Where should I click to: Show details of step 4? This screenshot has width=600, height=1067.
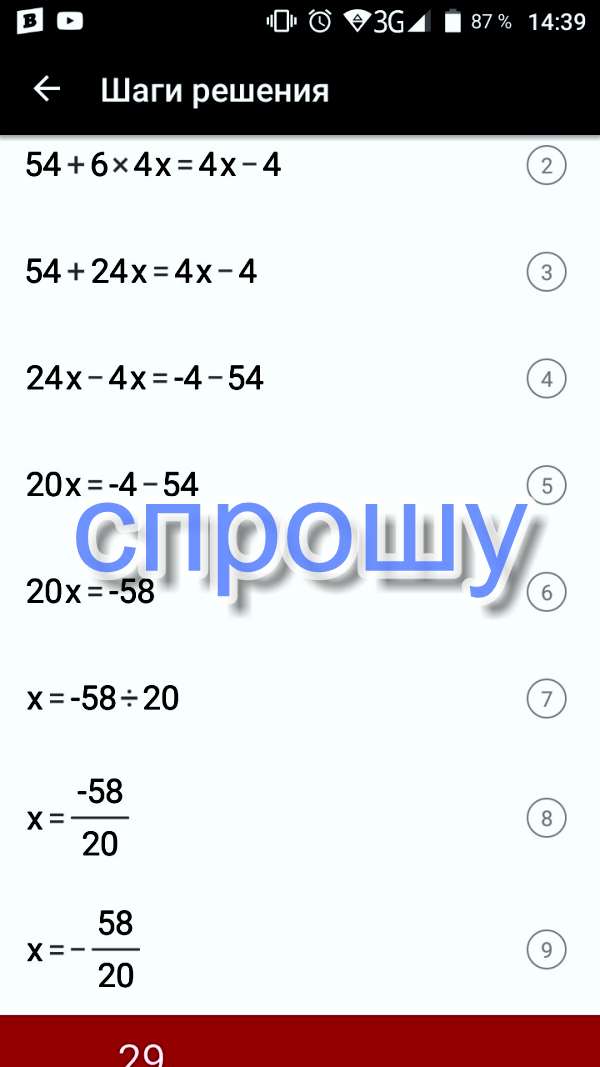click(546, 379)
